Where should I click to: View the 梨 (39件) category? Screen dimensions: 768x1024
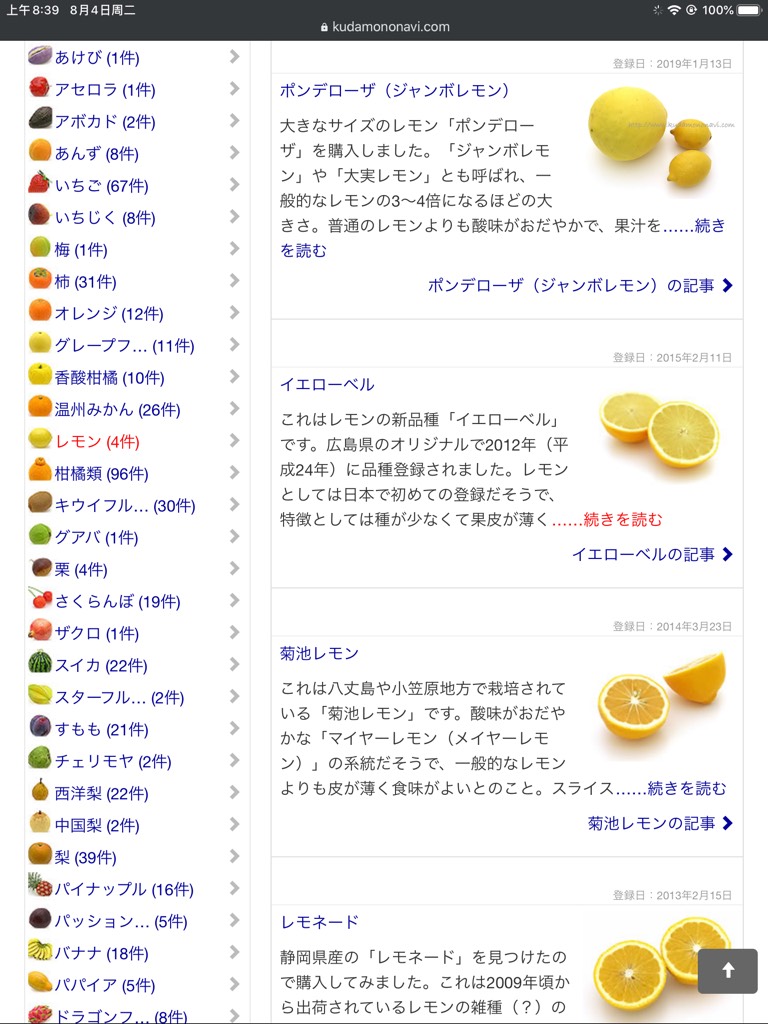pyautogui.click(x=85, y=857)
